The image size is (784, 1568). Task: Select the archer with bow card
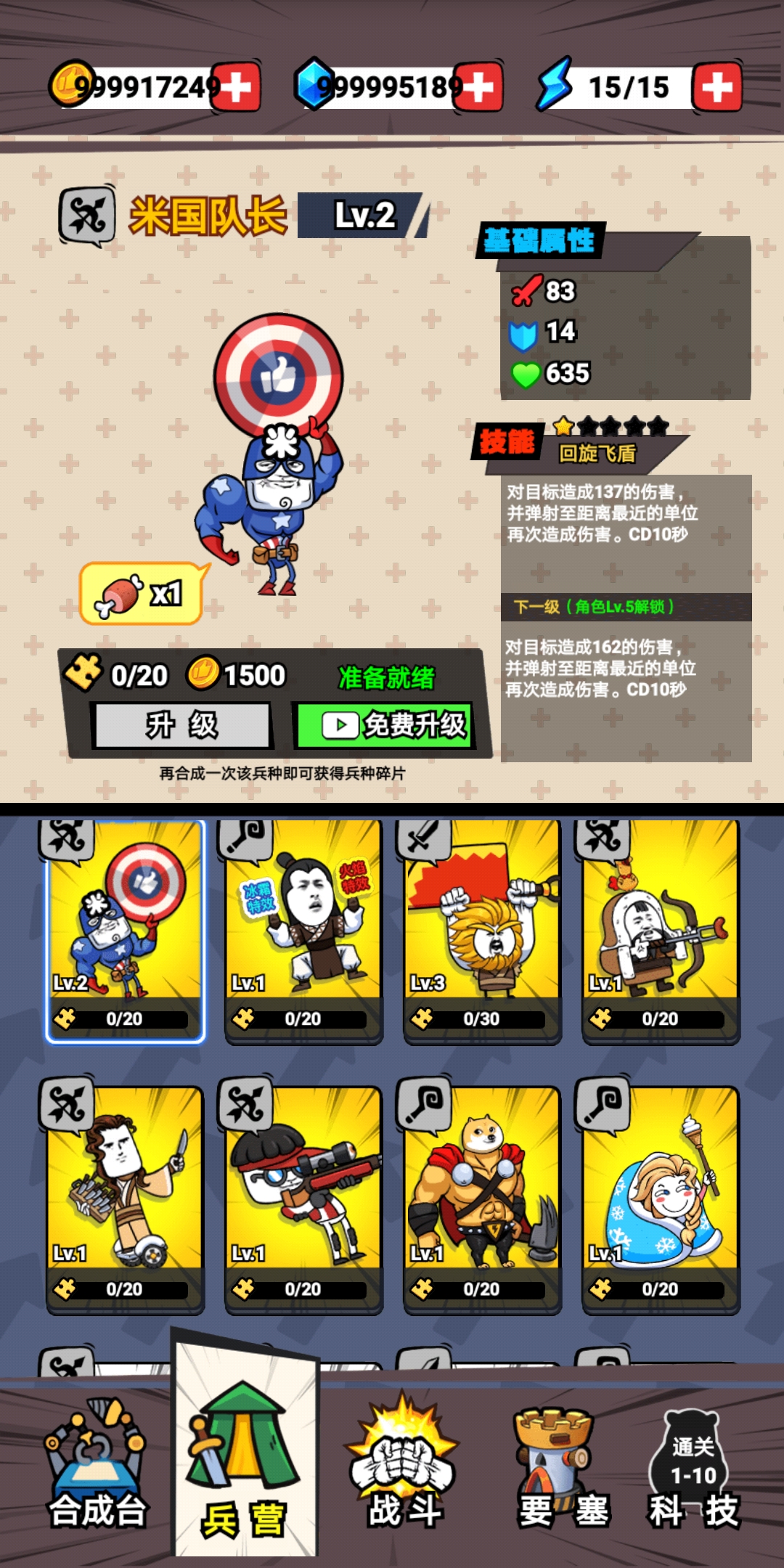[x=661, y=931]
